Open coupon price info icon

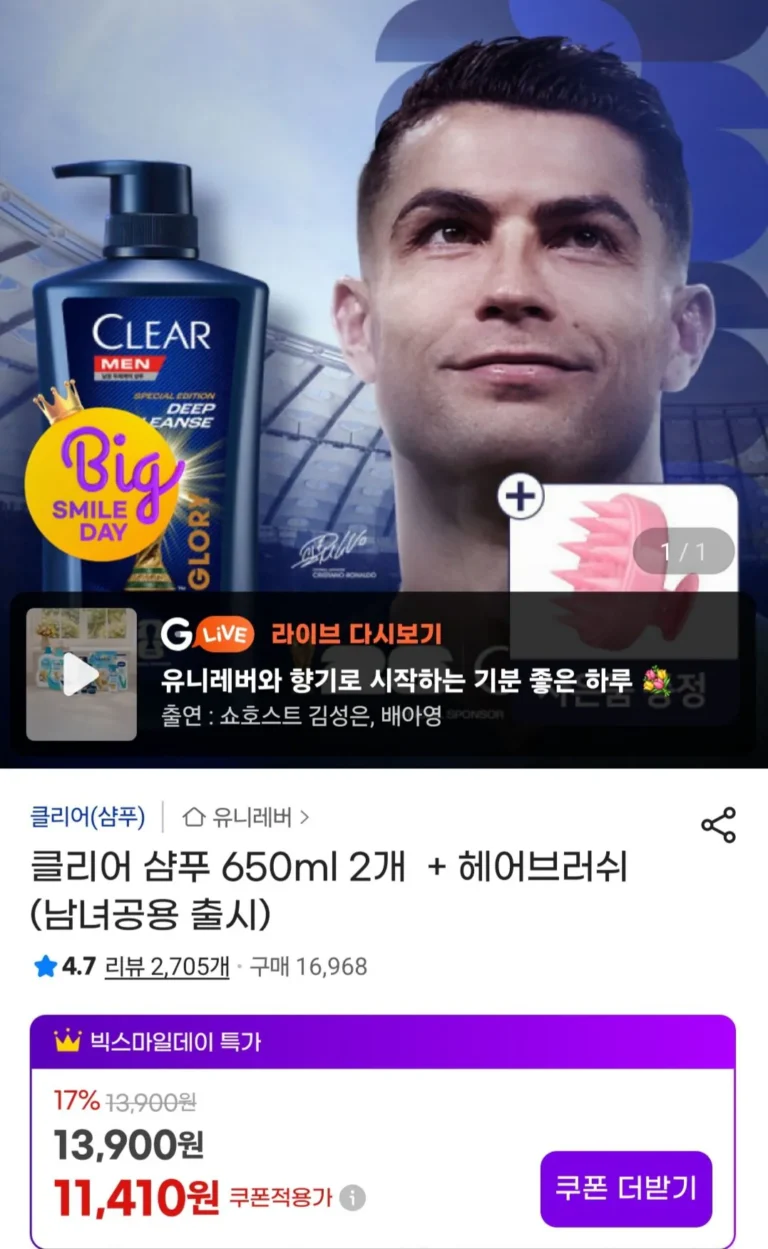coord(352,1197)
